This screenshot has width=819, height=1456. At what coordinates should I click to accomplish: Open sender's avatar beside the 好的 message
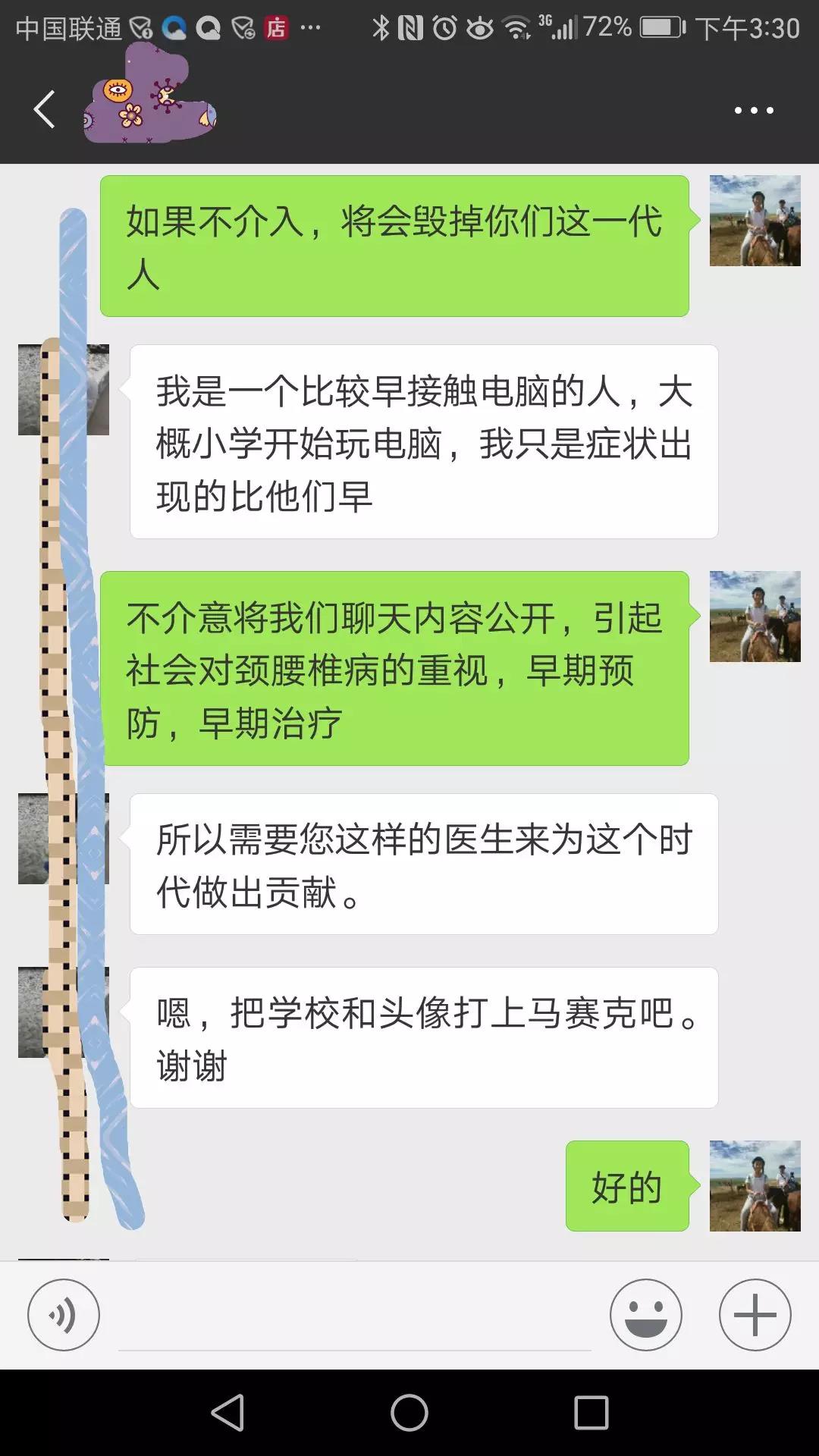(x=755, y=1185)
